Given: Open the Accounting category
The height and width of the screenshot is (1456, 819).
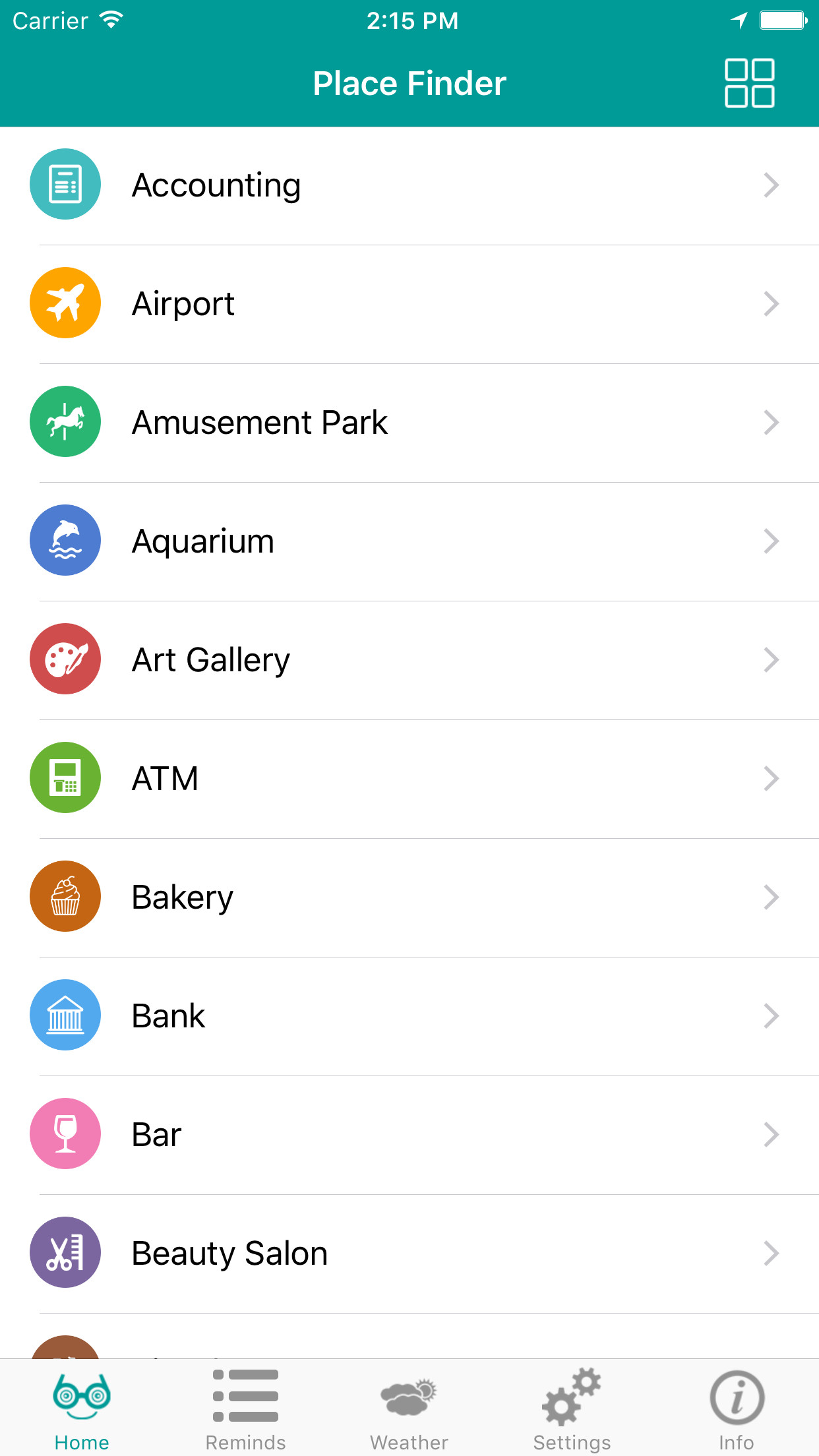Looking at the screenshot, I should (x=409, y=185).
